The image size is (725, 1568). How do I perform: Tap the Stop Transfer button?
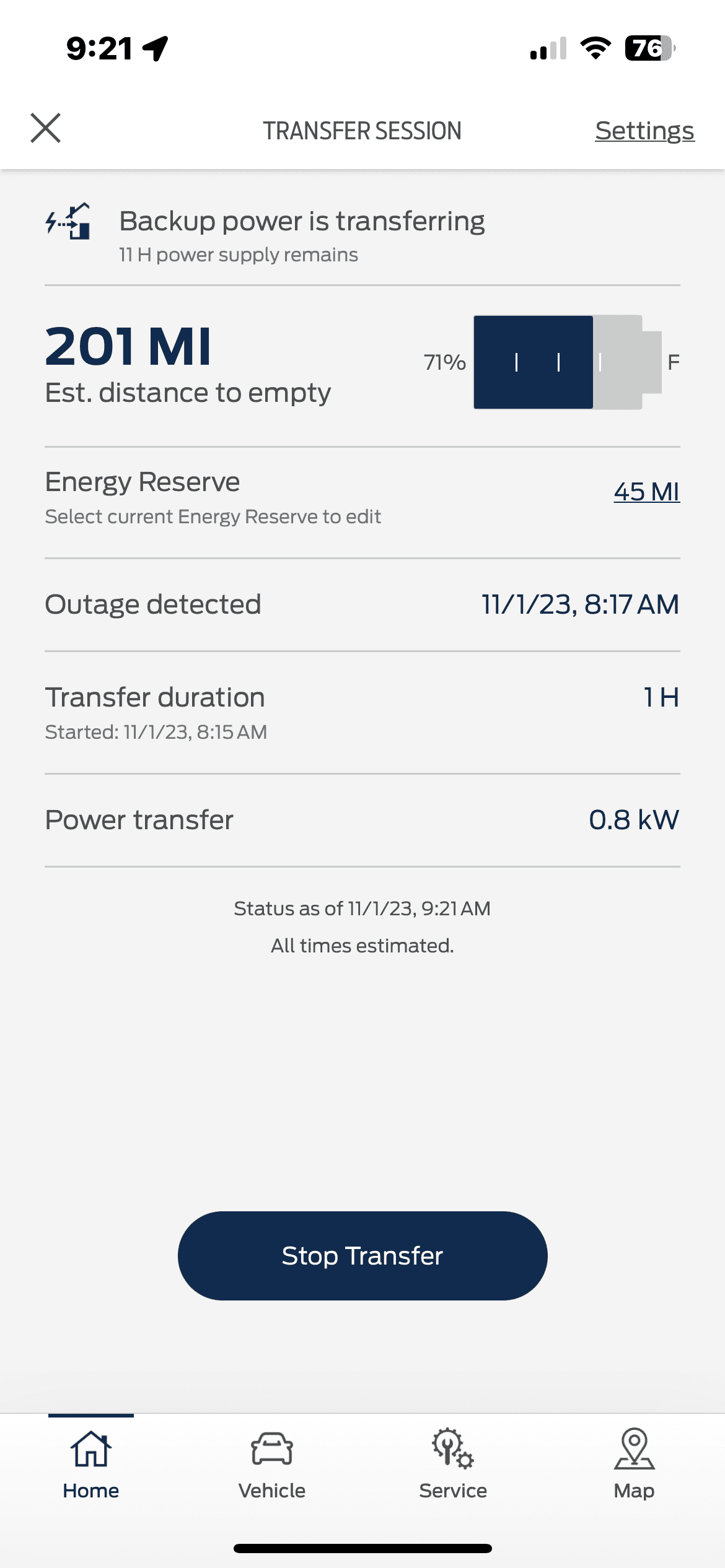tap(362, 1256)
